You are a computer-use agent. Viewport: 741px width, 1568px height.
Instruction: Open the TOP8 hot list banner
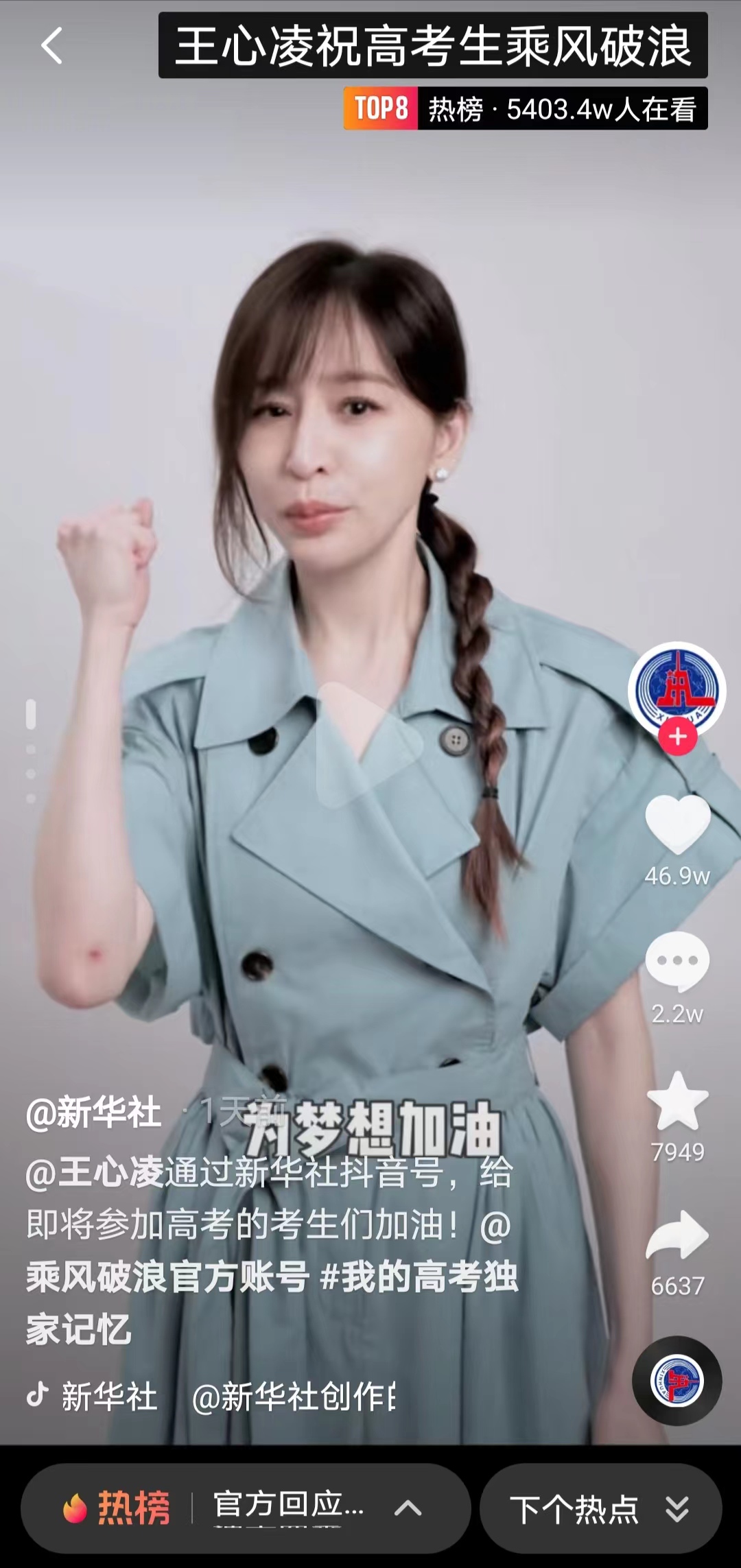(x=525, y=108)
